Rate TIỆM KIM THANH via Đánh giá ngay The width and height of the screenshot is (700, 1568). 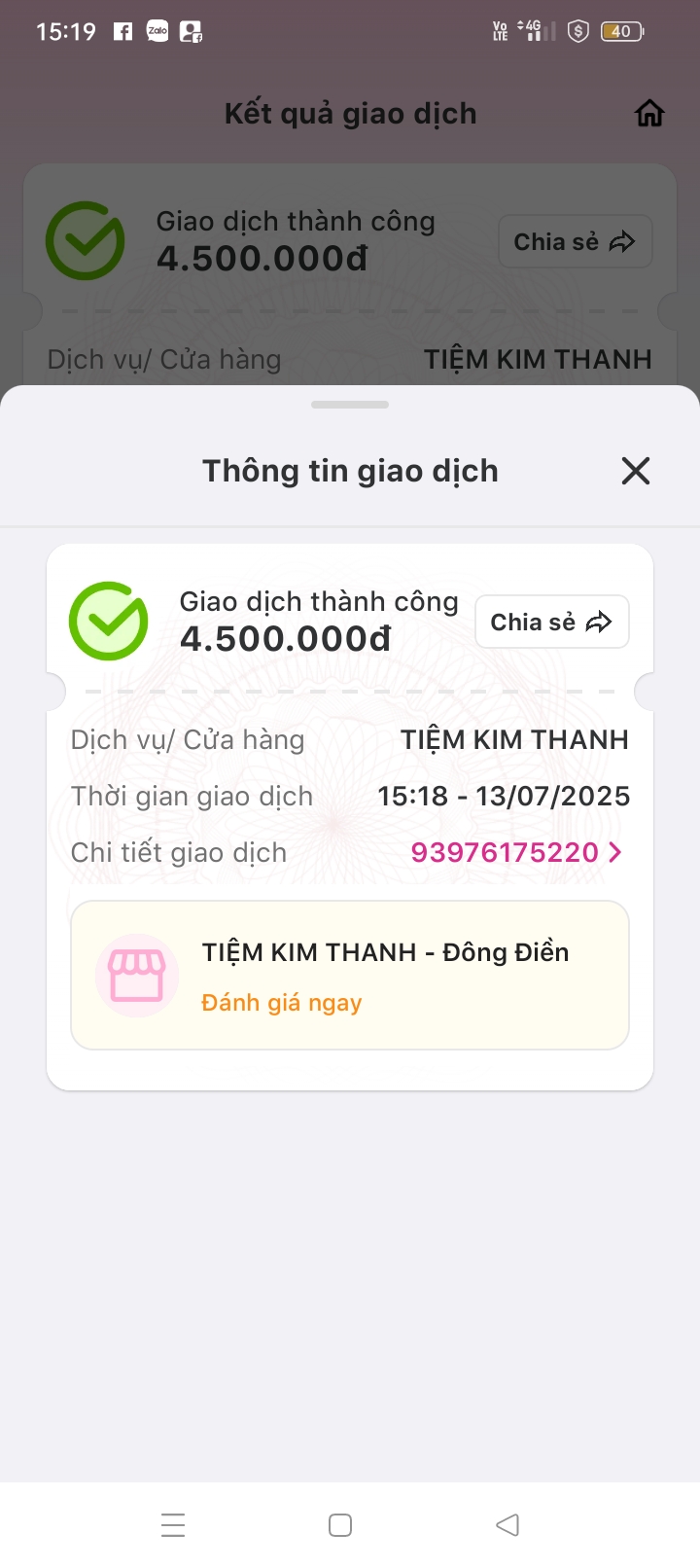tap(281, 1003)
